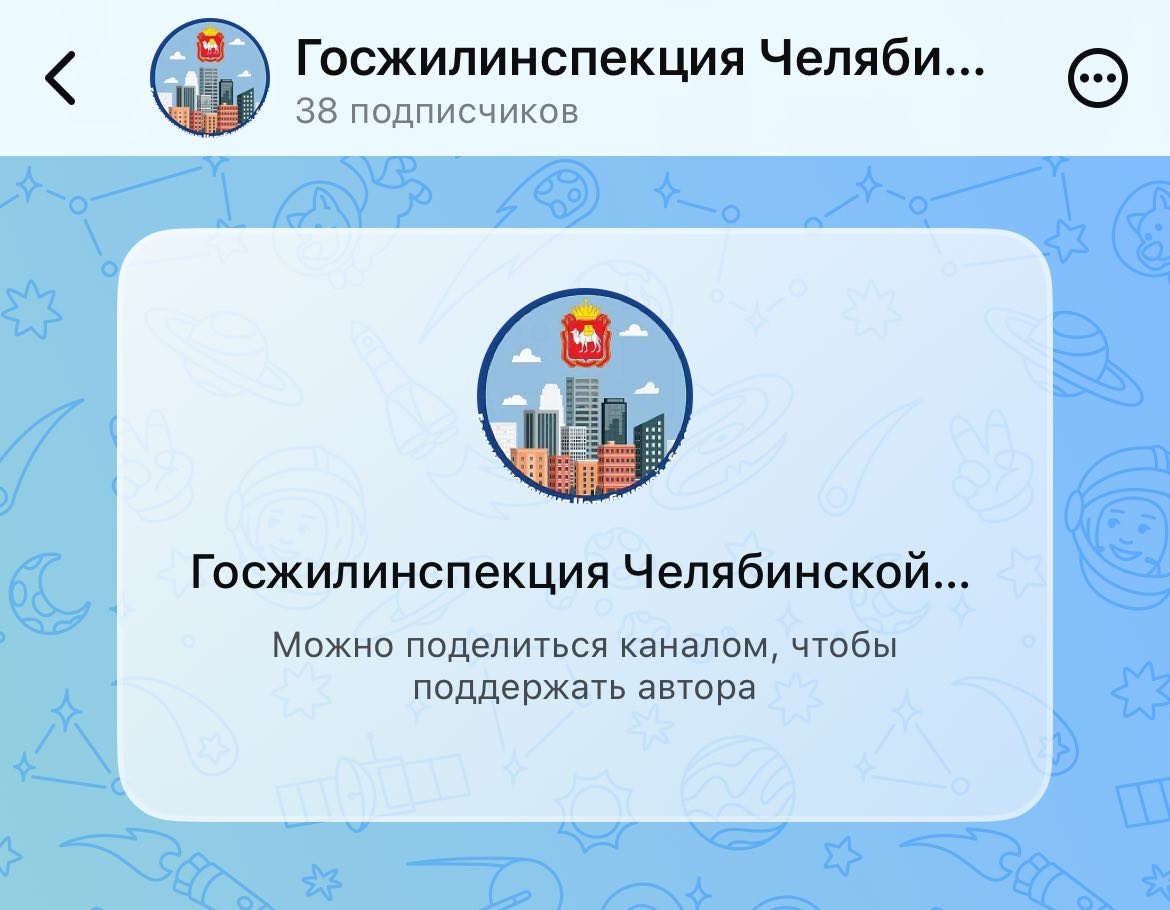Viewport: 1170px width, 910px height.
Task: Go back using the header arrow
Action: point(62,78)
